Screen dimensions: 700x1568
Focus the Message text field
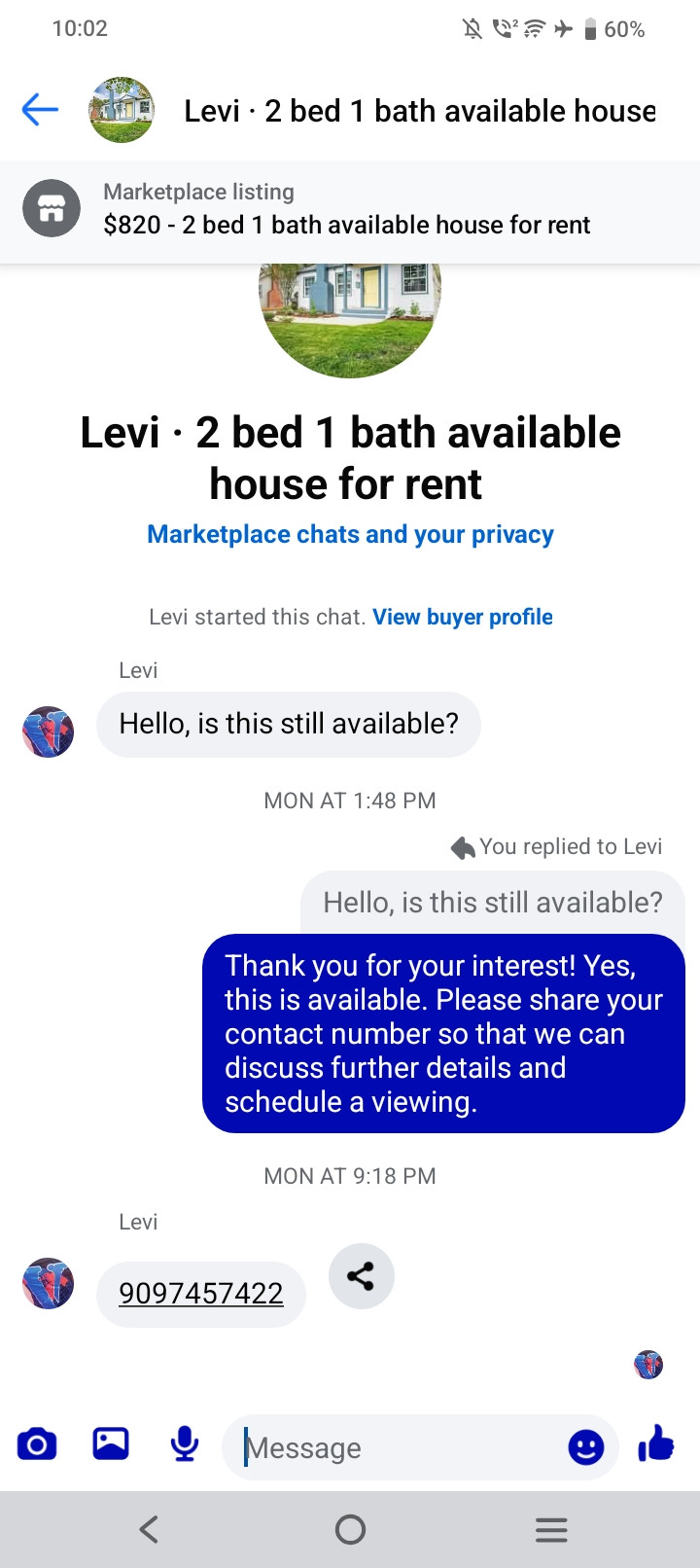[399, 1448]
